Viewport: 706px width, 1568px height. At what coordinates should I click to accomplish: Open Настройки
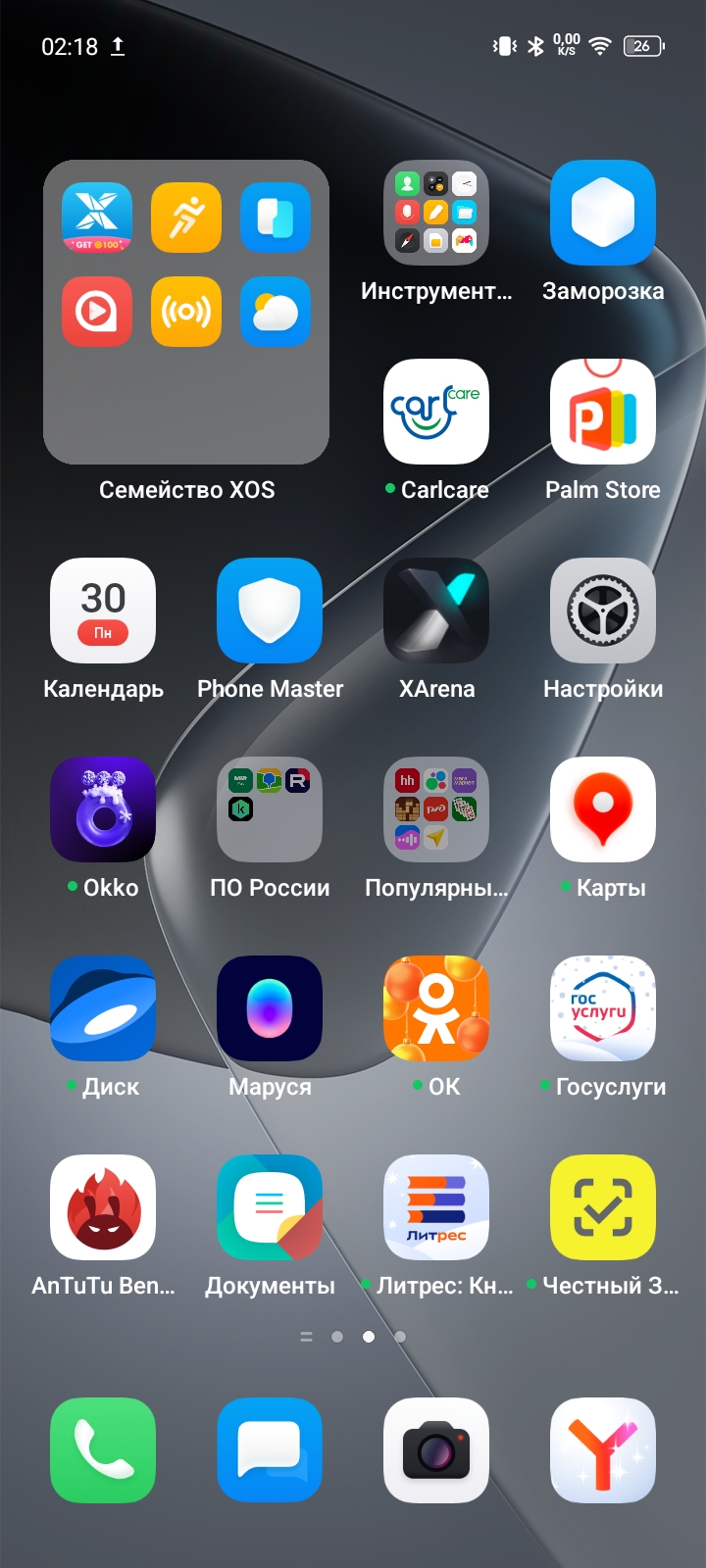pyautogui.click(x=603, y=612)
